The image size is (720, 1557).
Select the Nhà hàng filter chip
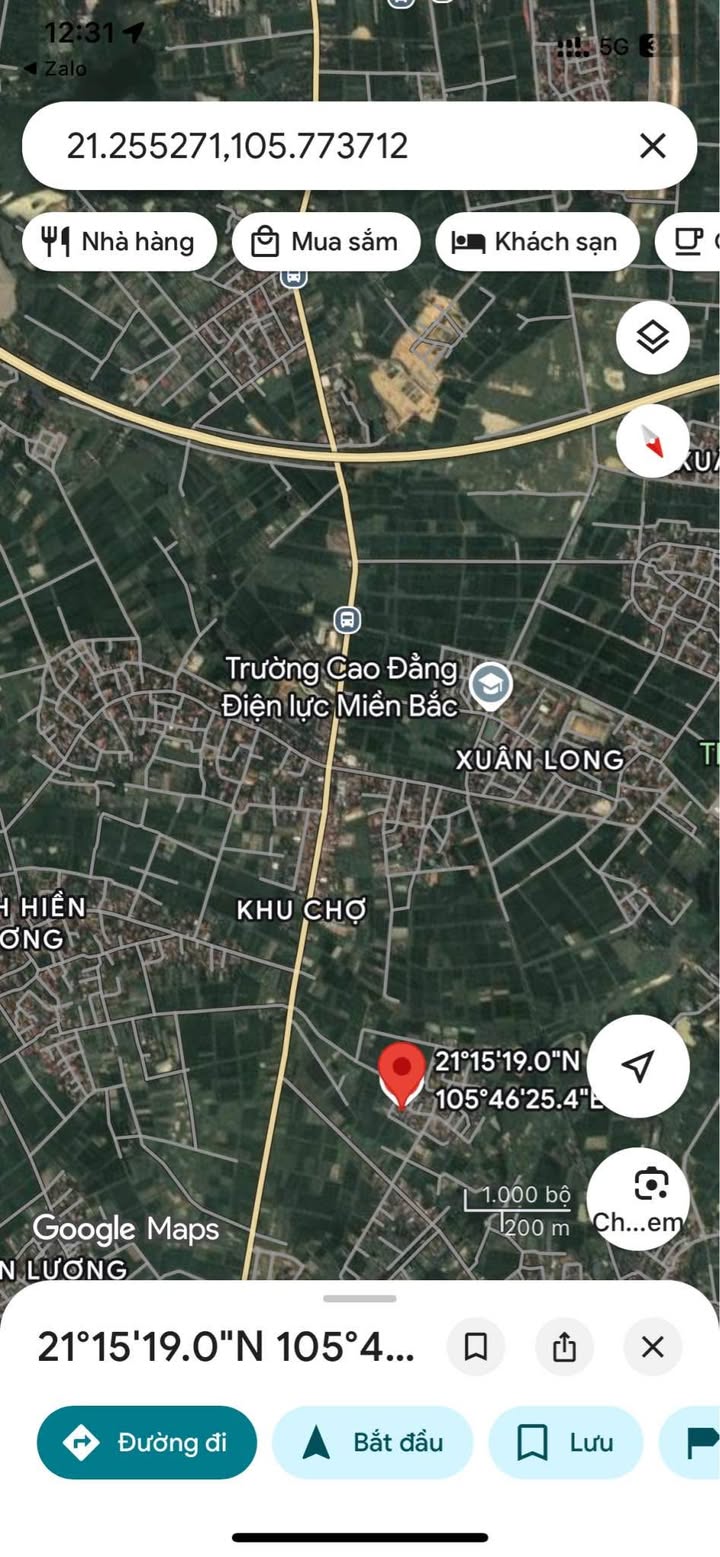point(119,242)
